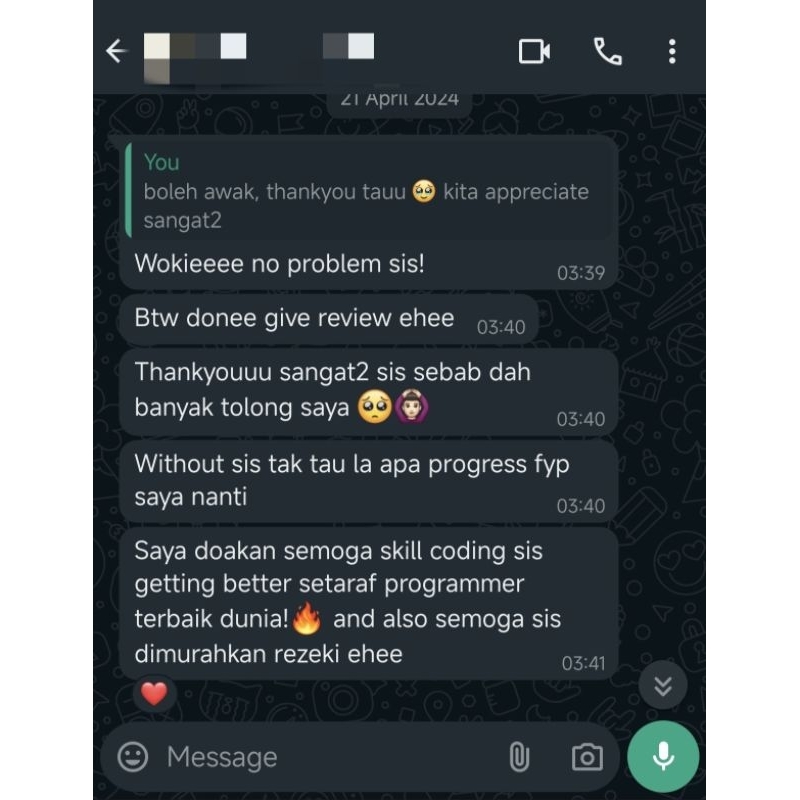Jump to the quoted 'boleh awak' message
This screenshot has width=800, height=800.
click(x=368, y=191)
